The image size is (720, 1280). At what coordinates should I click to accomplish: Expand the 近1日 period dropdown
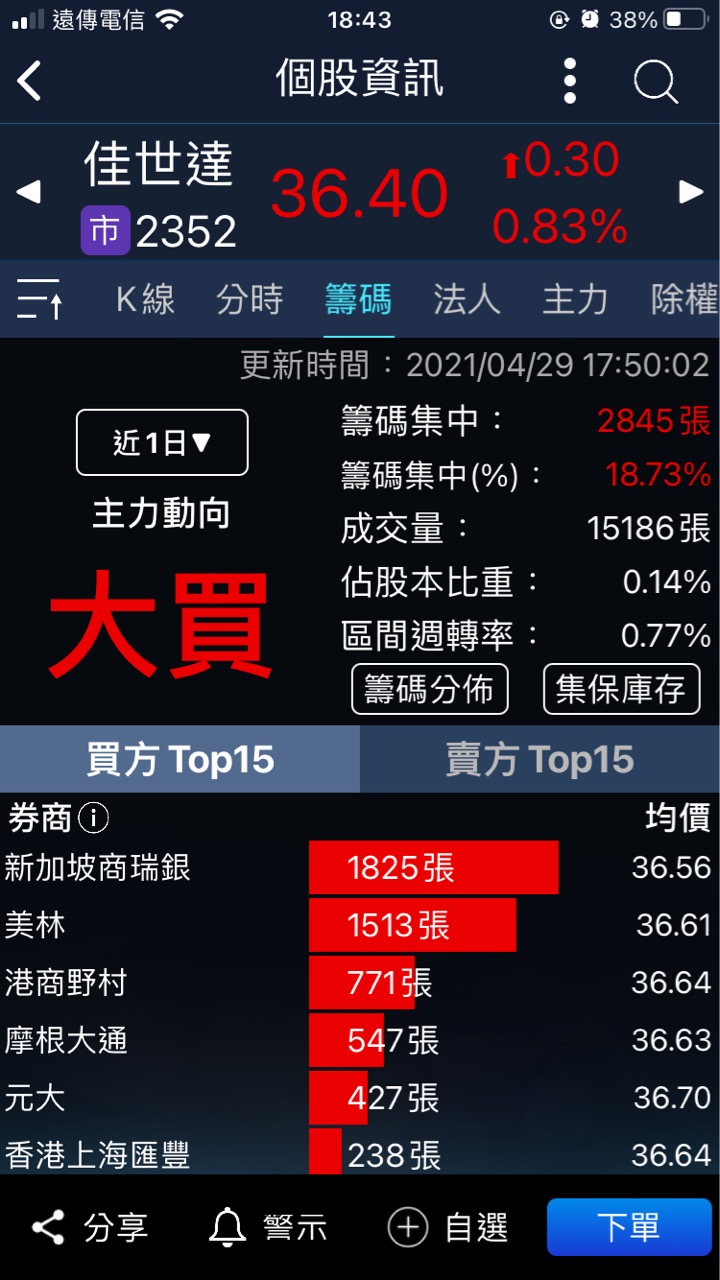pos(162,442)
